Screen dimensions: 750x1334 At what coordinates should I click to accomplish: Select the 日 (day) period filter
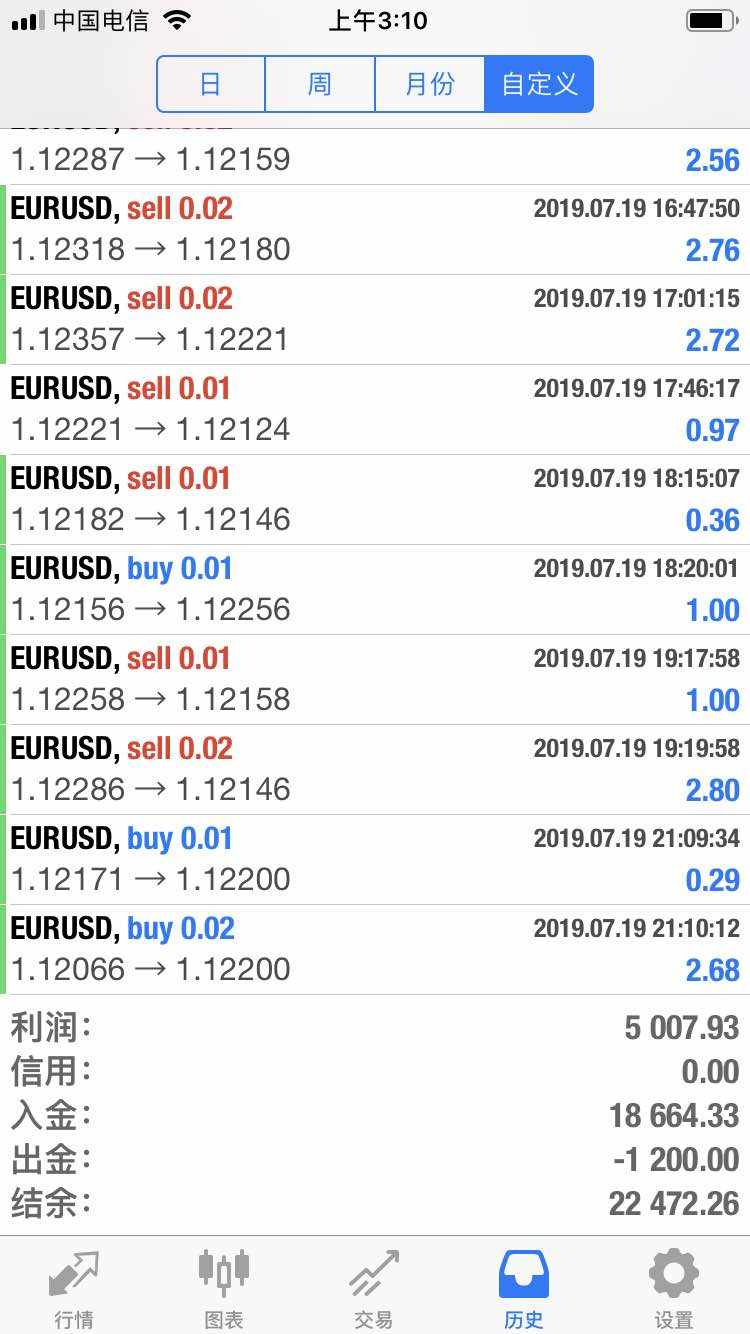tap(211, 84)
